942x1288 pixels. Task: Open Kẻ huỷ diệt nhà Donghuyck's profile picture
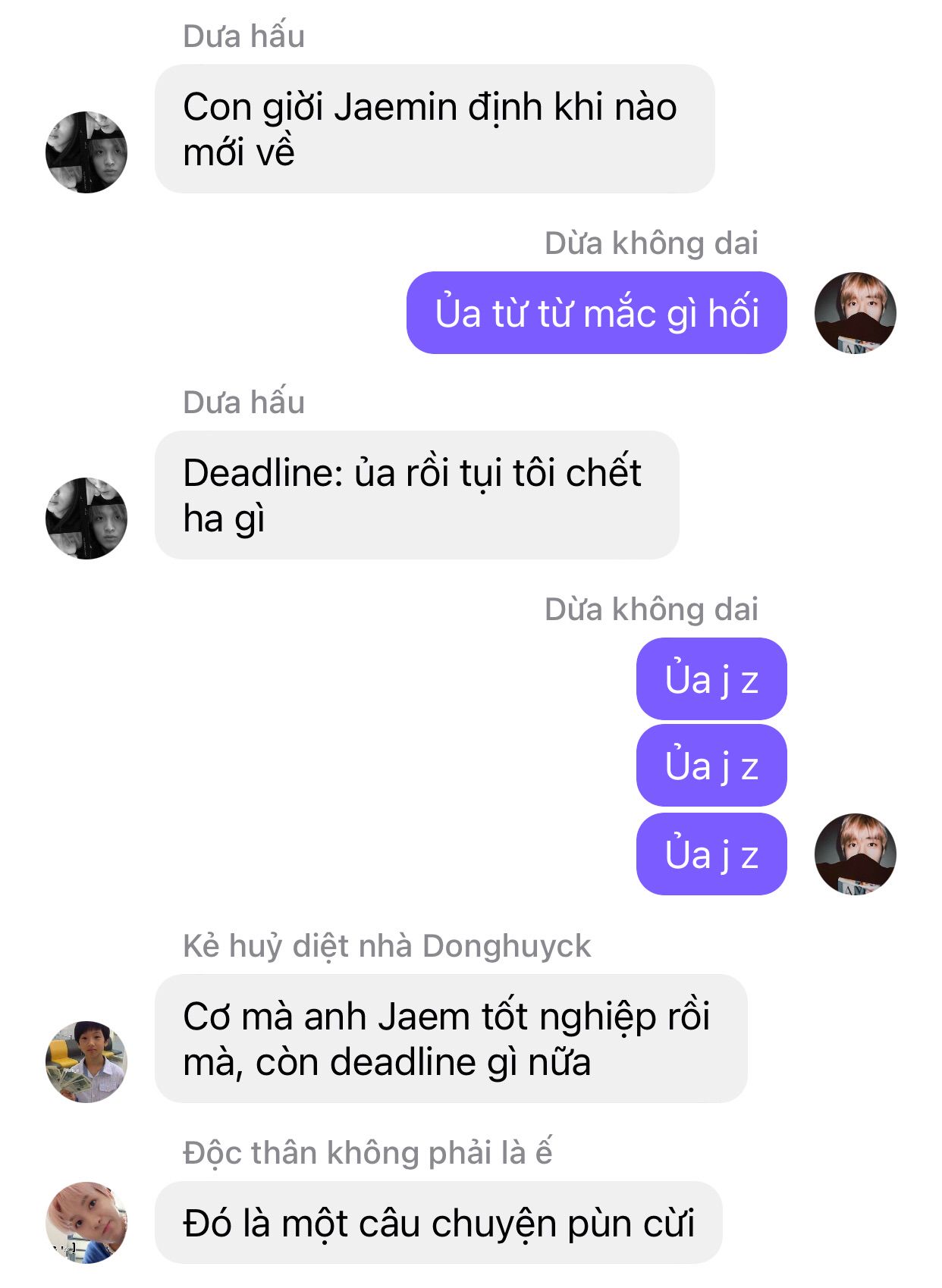pyautogui.click(x=86, y=1061)
